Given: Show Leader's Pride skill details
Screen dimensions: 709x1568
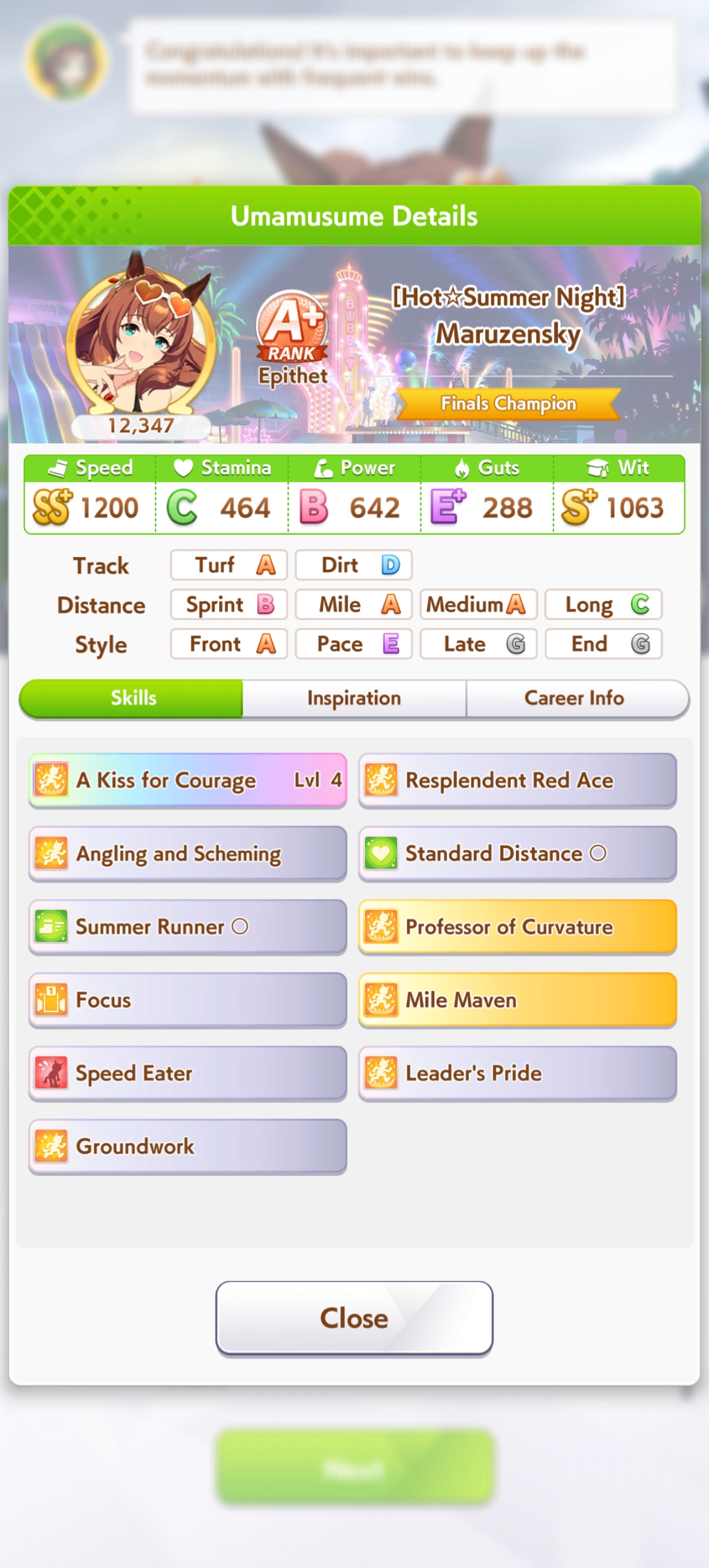Looking at the screenshot, I should tap(517, 1073).
